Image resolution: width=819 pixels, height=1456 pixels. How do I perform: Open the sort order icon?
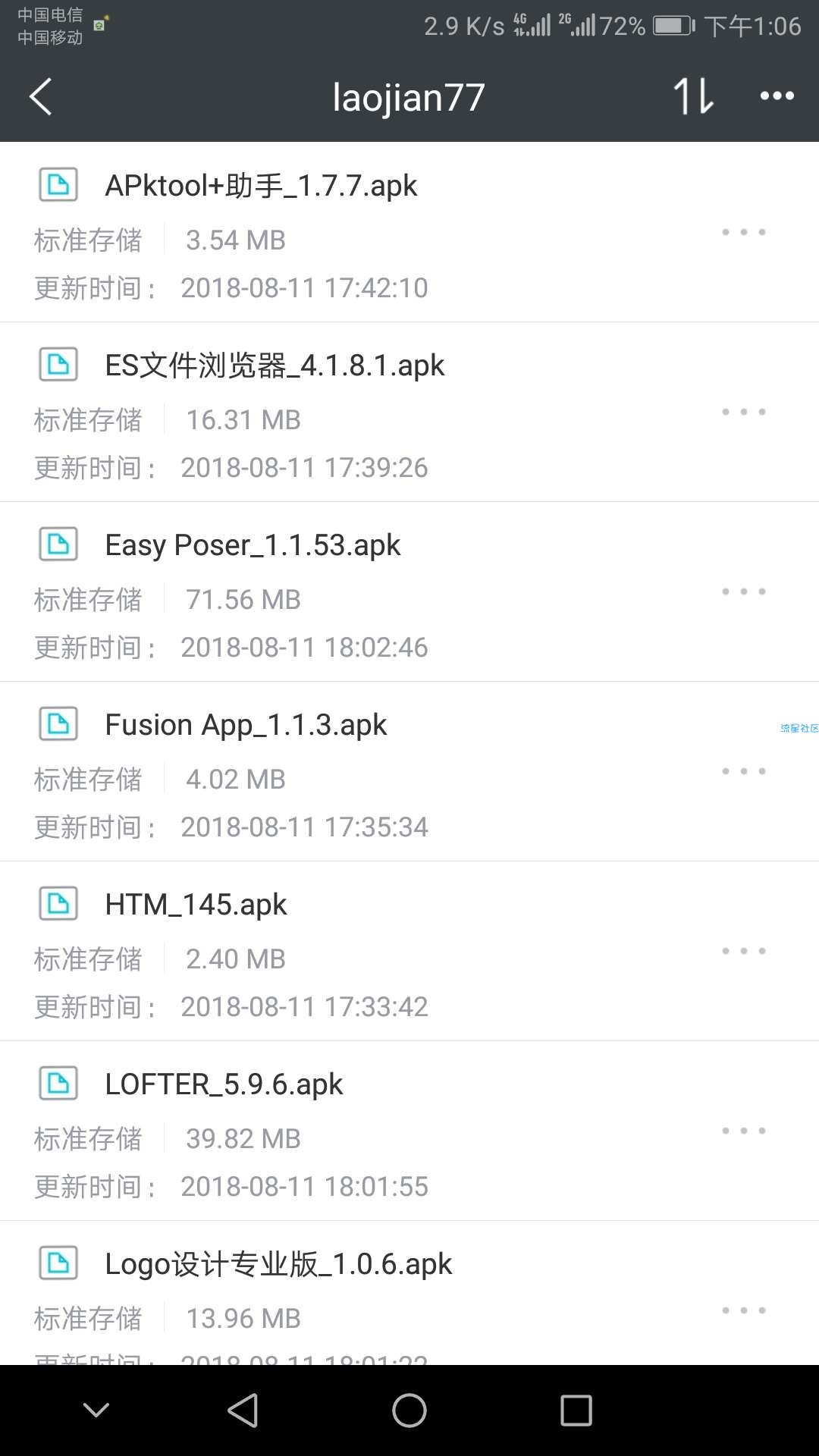(x=693, y=96)
